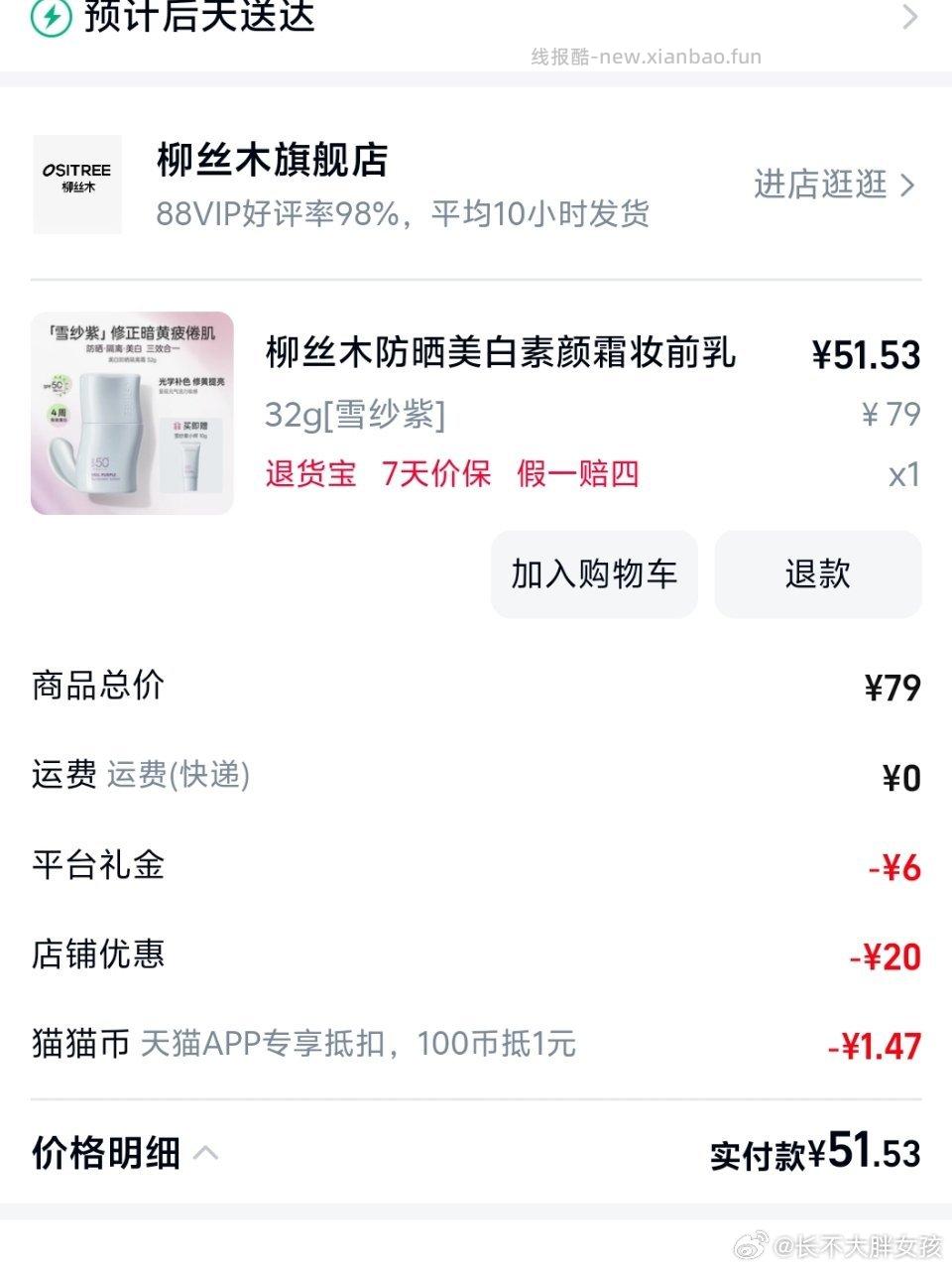Collapse the 价格明细 price detail section
This screenshot has width=952, height=1269.
207,1153
